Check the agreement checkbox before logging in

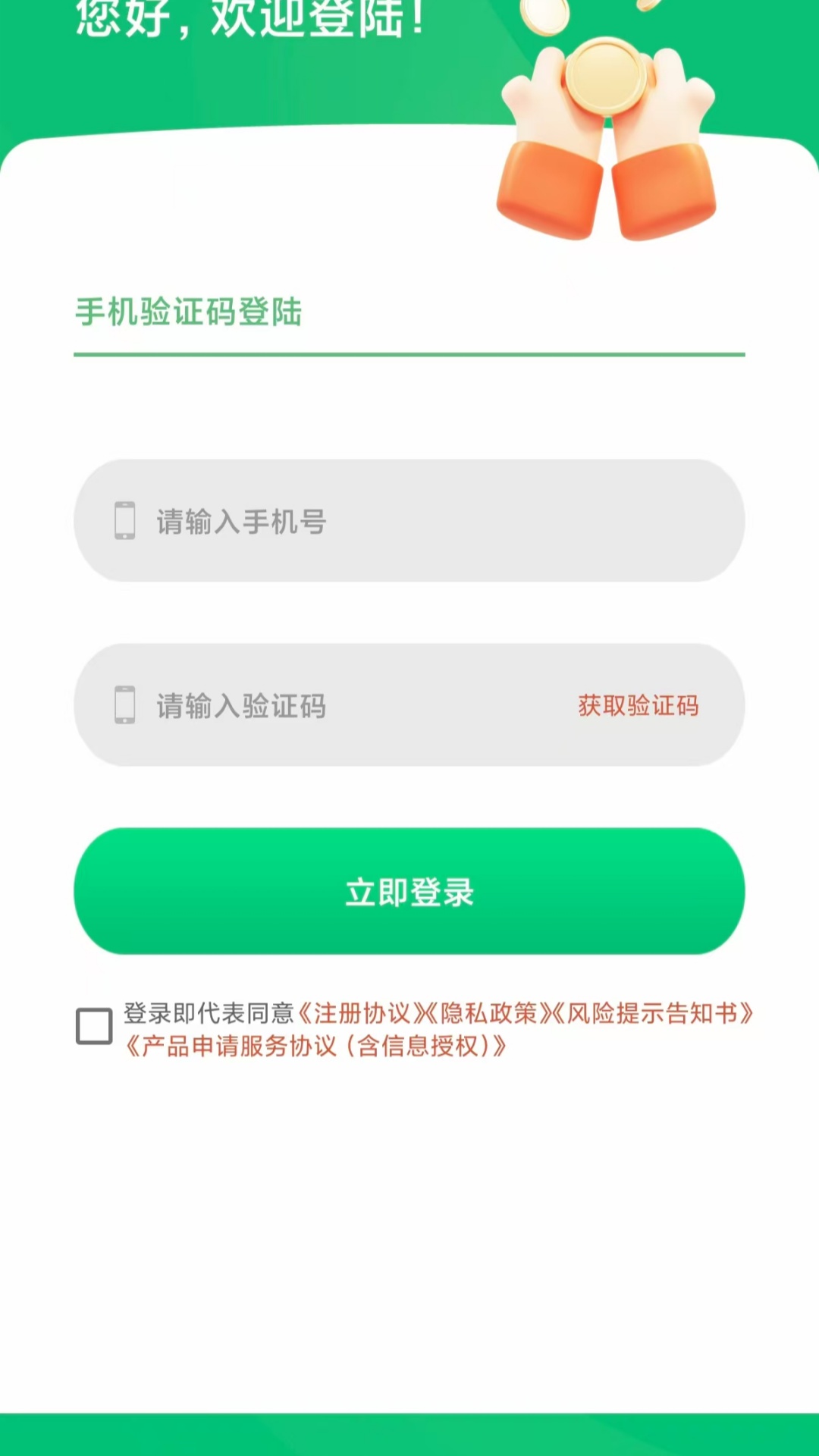pyautogui.click(x=94, y=1024)
